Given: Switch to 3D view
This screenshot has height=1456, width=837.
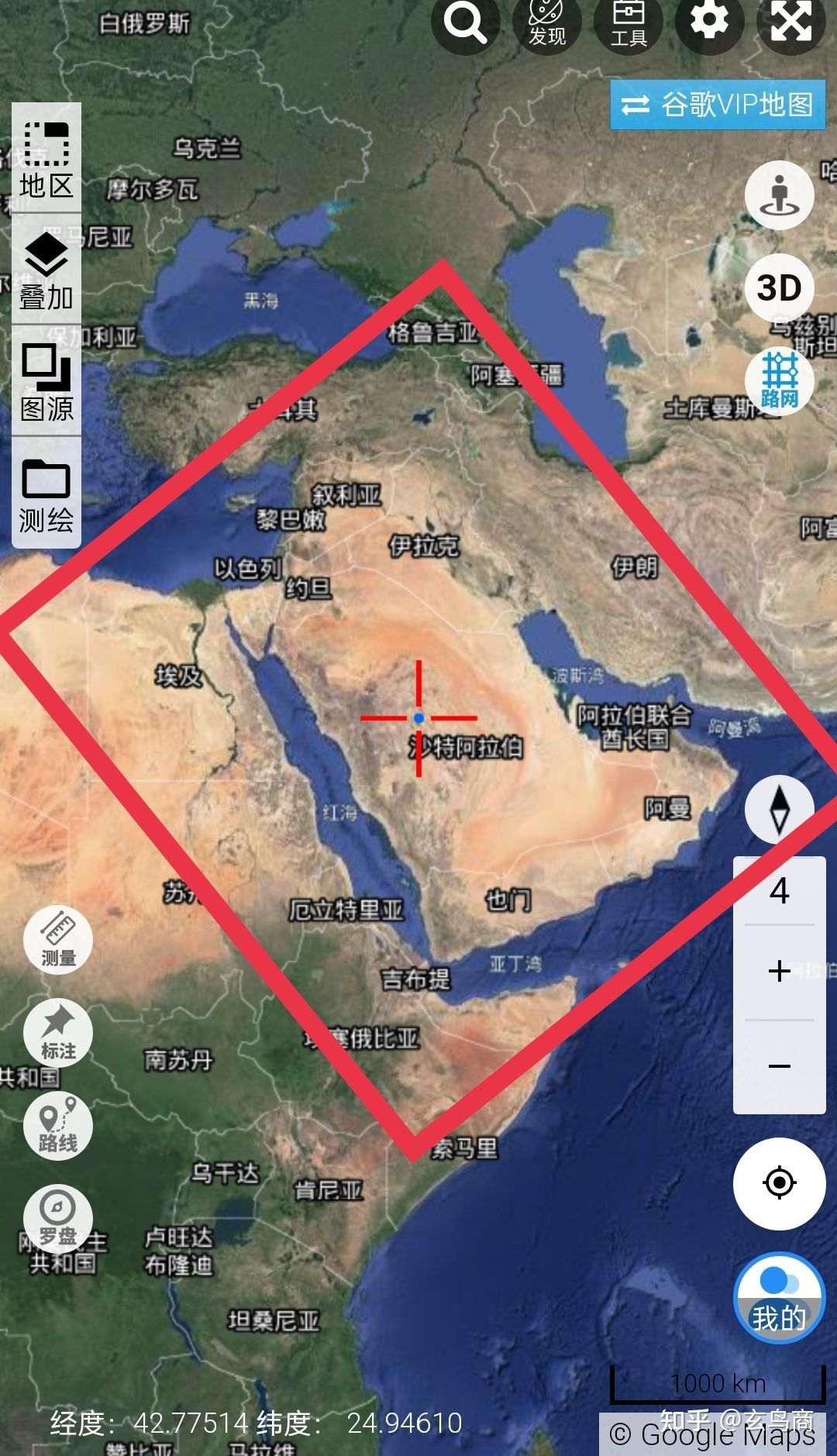Looking at the screenshot, I should 779,288.
